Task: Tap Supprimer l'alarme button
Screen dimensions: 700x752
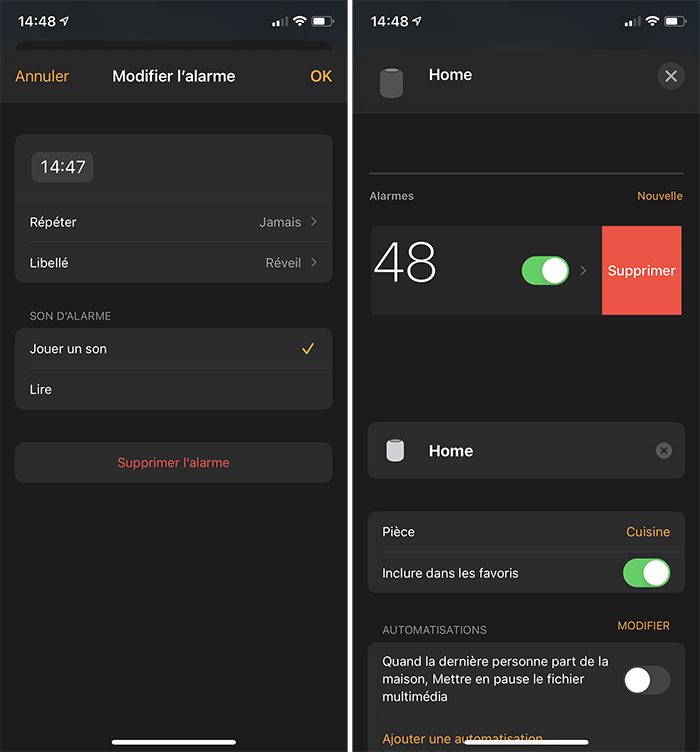Action: tap(173, 463)
